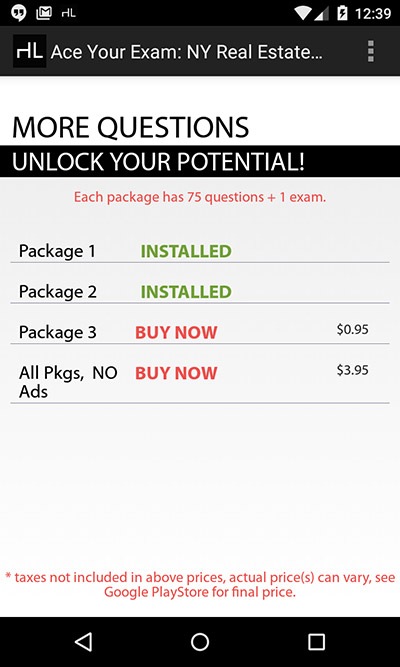The height and width of the screenshot is (667, 400).
Task: Open the overflow menu
Action: pyautogui.click(x=371, y=51)
